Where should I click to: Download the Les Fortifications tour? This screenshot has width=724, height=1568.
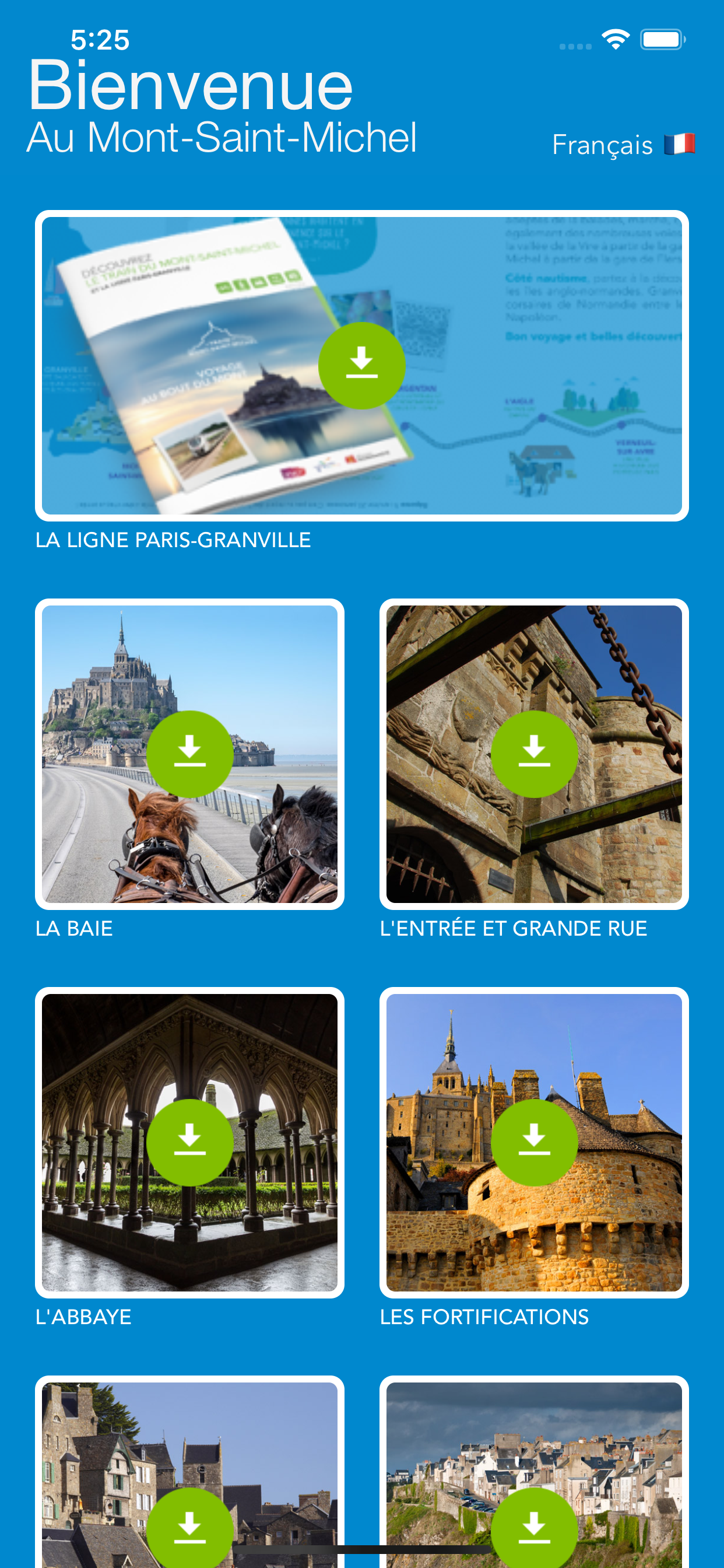pos(534,1142)
